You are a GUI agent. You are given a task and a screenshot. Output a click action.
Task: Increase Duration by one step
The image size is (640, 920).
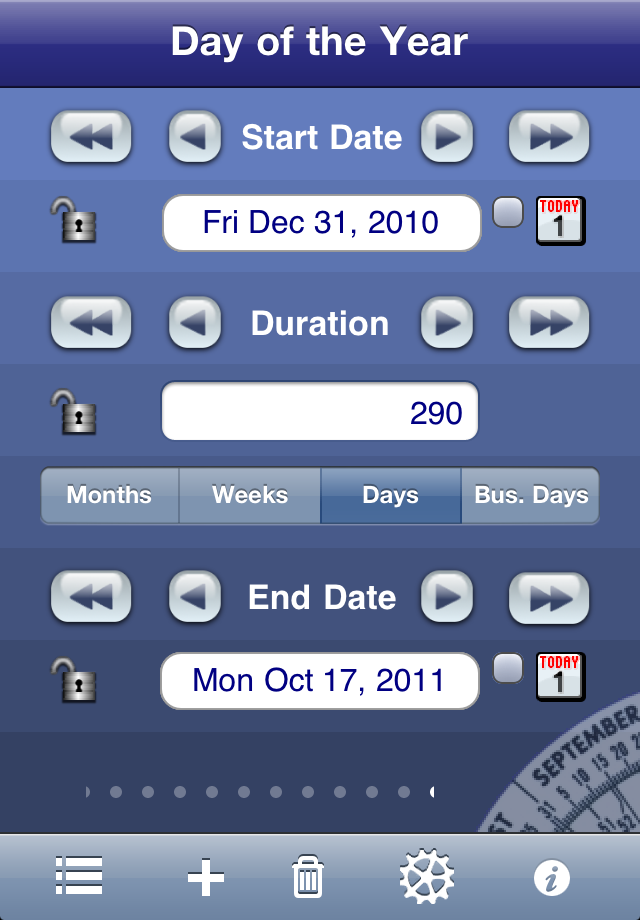(x=446, y=323)
